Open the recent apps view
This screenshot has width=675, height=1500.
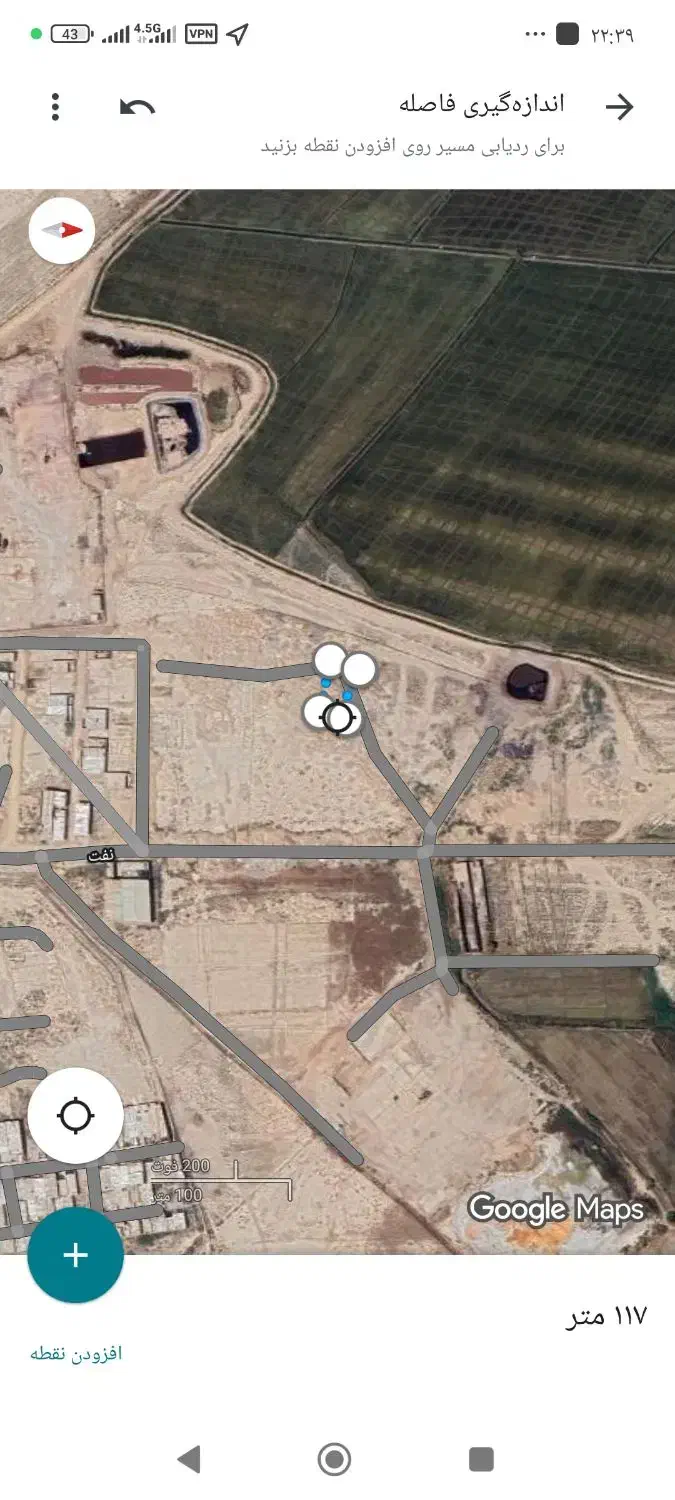[481, 1459]
